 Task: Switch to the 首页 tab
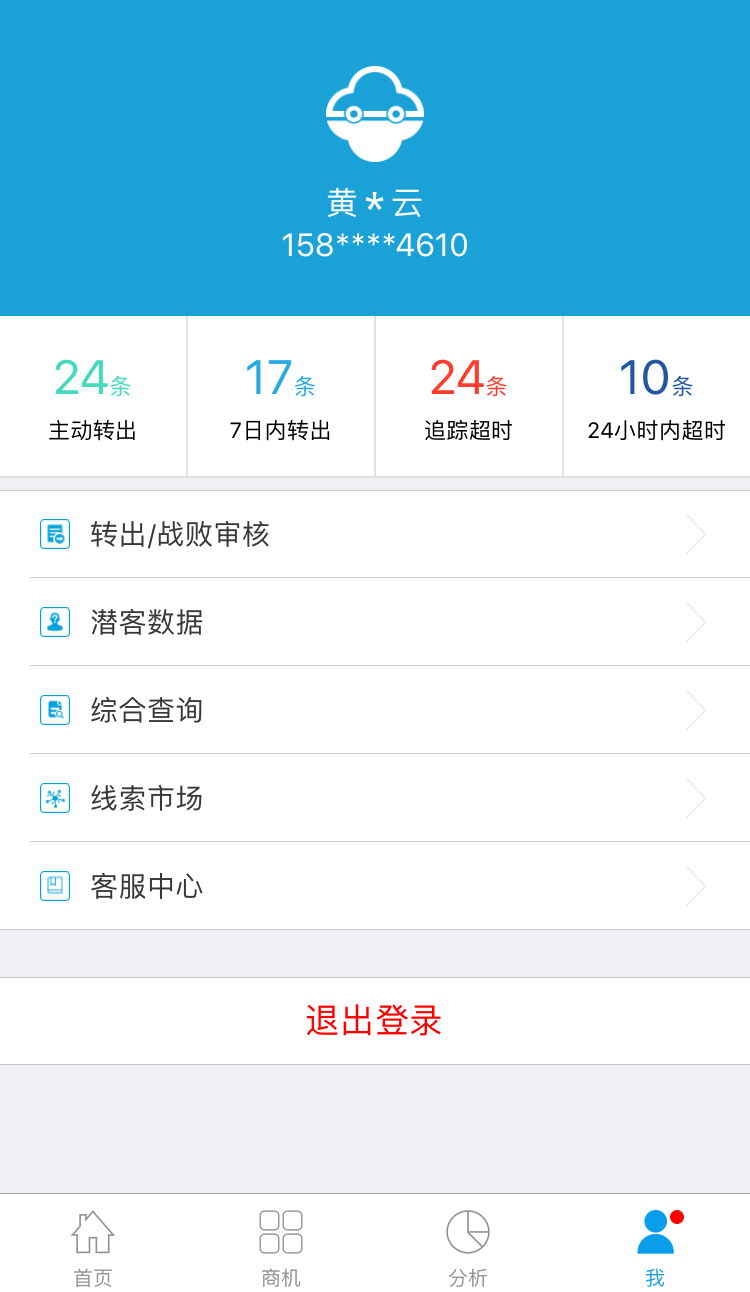click(x=93, y=1246)
